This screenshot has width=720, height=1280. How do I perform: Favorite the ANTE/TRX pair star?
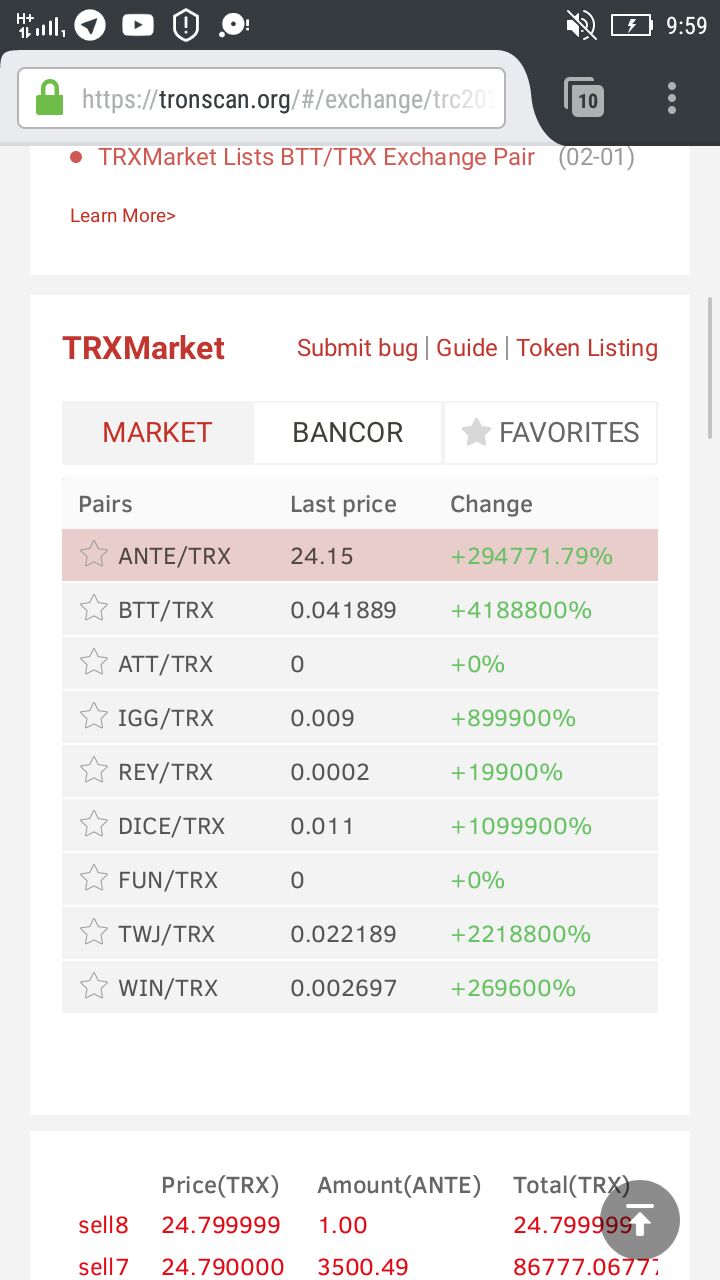click(93, 554)
